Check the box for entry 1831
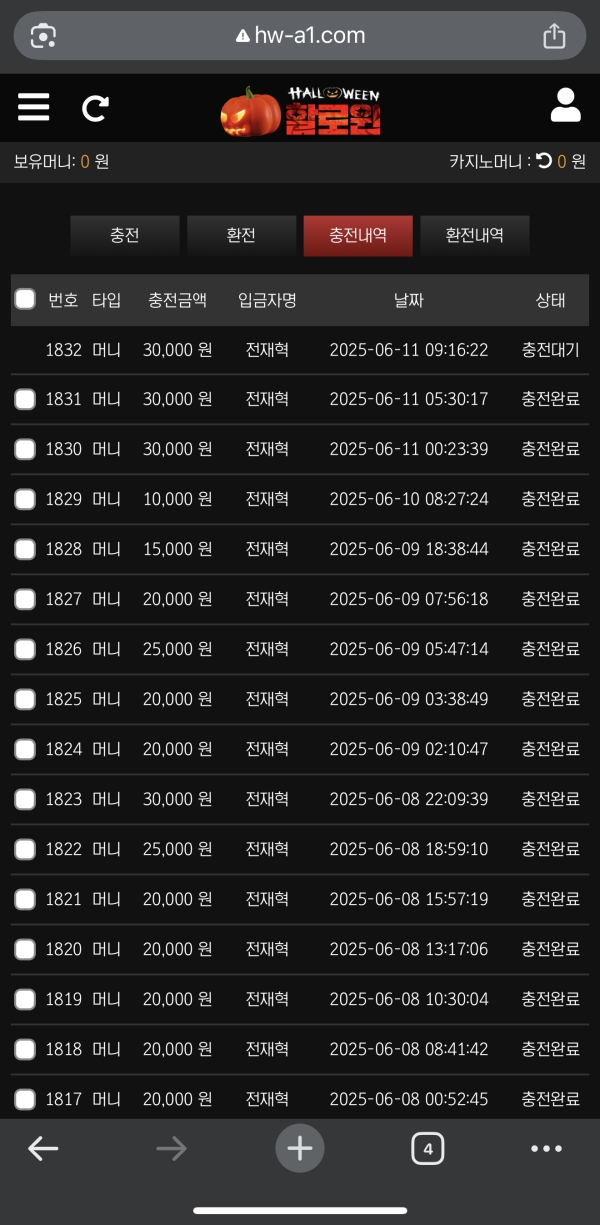This screenshot has height=1225, width=600. 25,399
